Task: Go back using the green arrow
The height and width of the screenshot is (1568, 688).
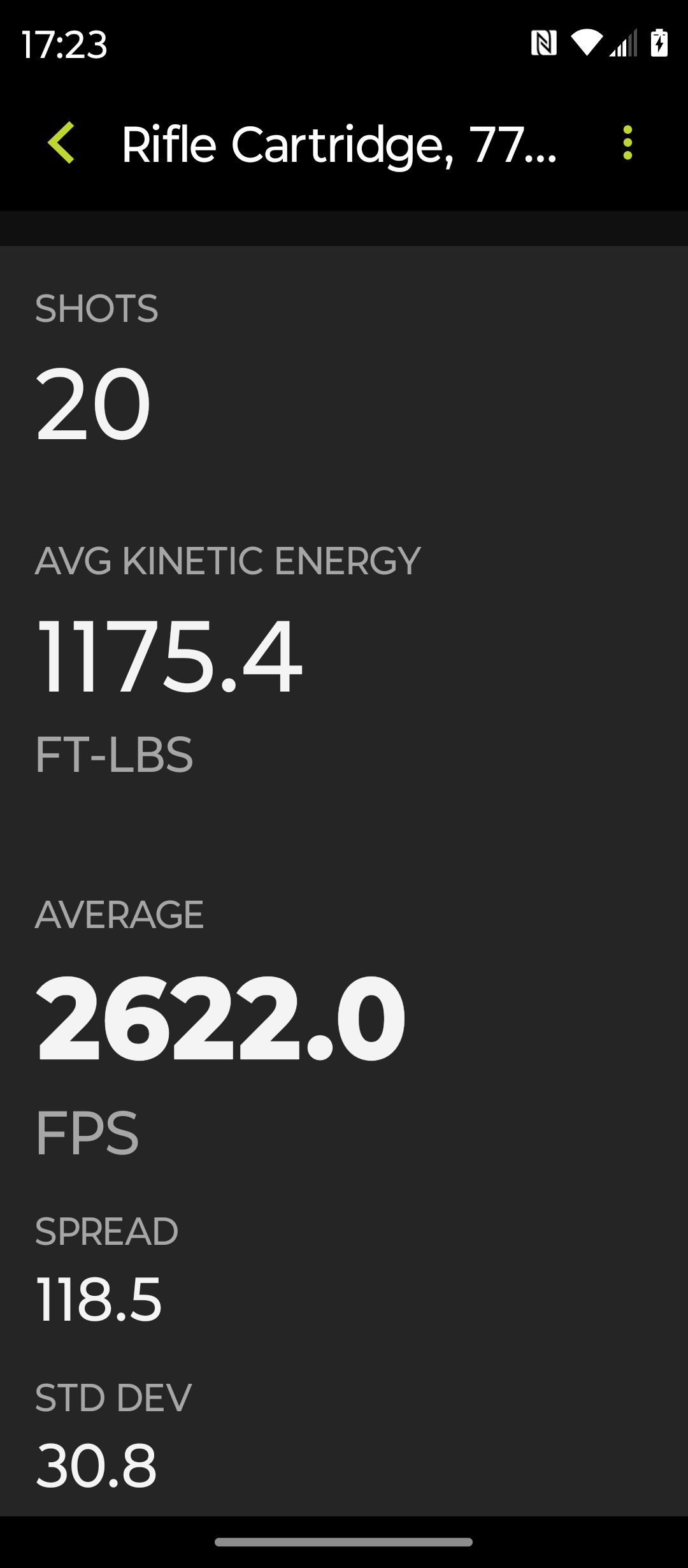Action: pos(61,143)
